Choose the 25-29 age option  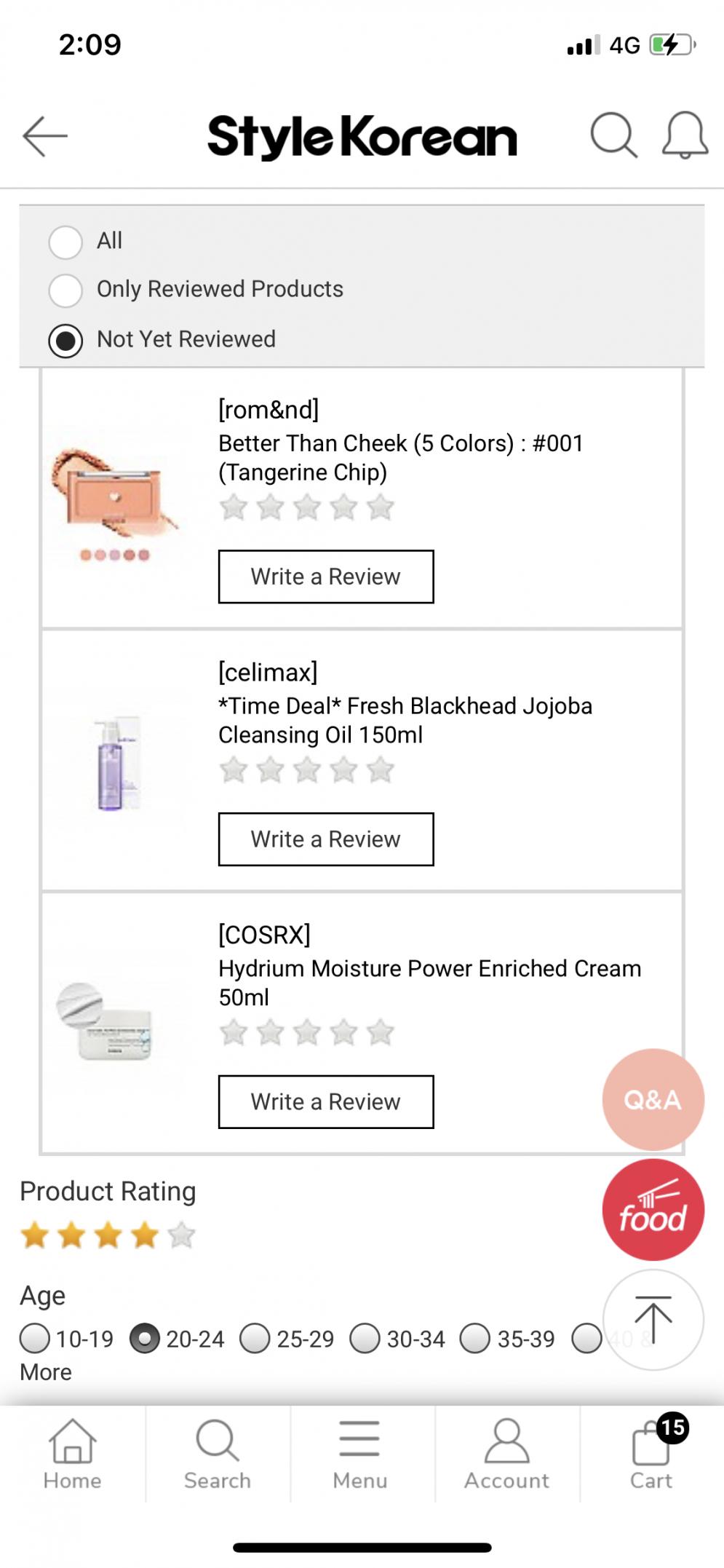[255, 1338]
